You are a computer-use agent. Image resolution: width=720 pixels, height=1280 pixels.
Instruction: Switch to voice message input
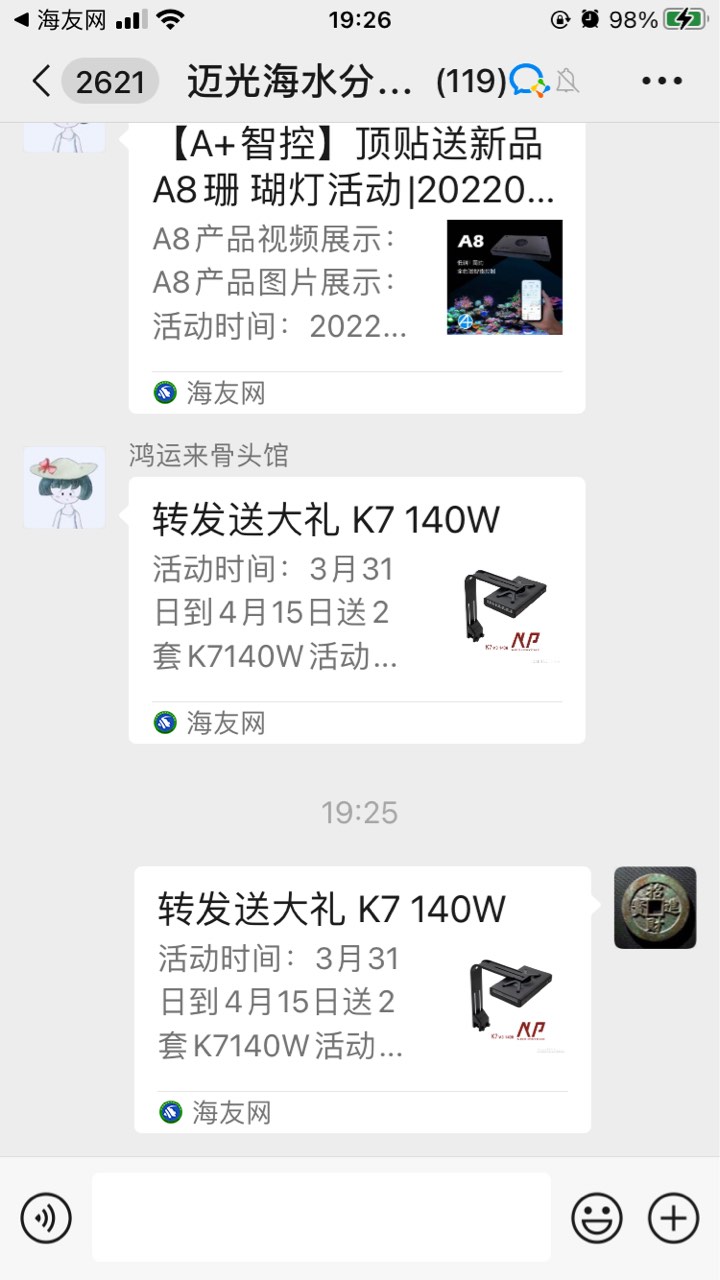pyautogui.click(x=46, y=1218)
